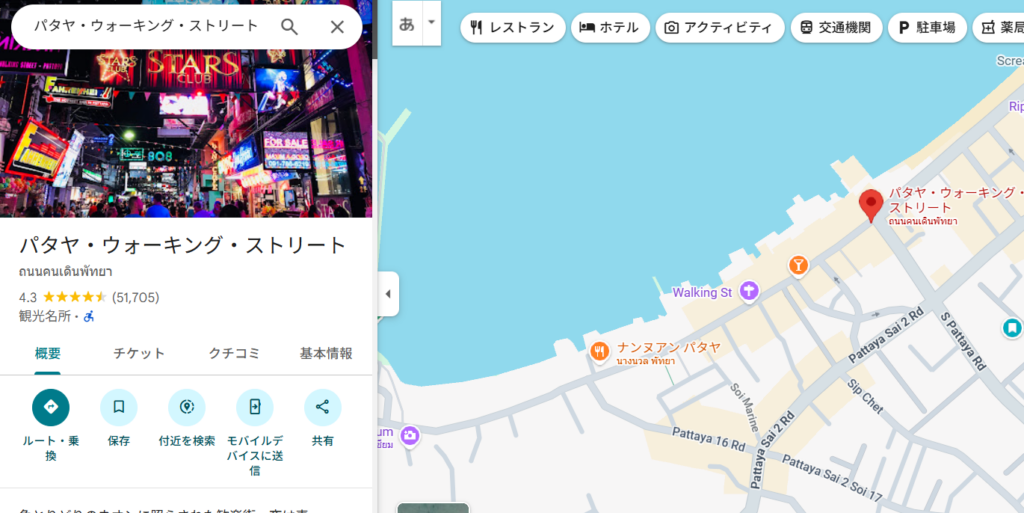The image size is (1024, 513).
Task: Switch to the クチコミ tab
Action: tap(232, 353)
